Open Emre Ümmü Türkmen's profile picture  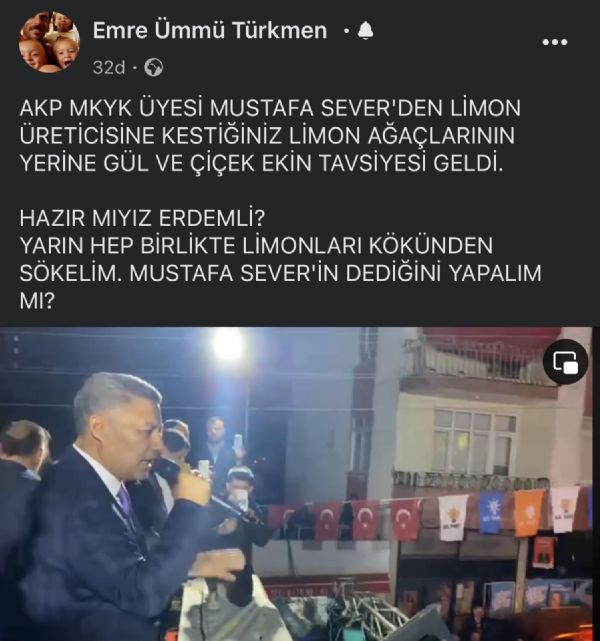tap(48, 42)
